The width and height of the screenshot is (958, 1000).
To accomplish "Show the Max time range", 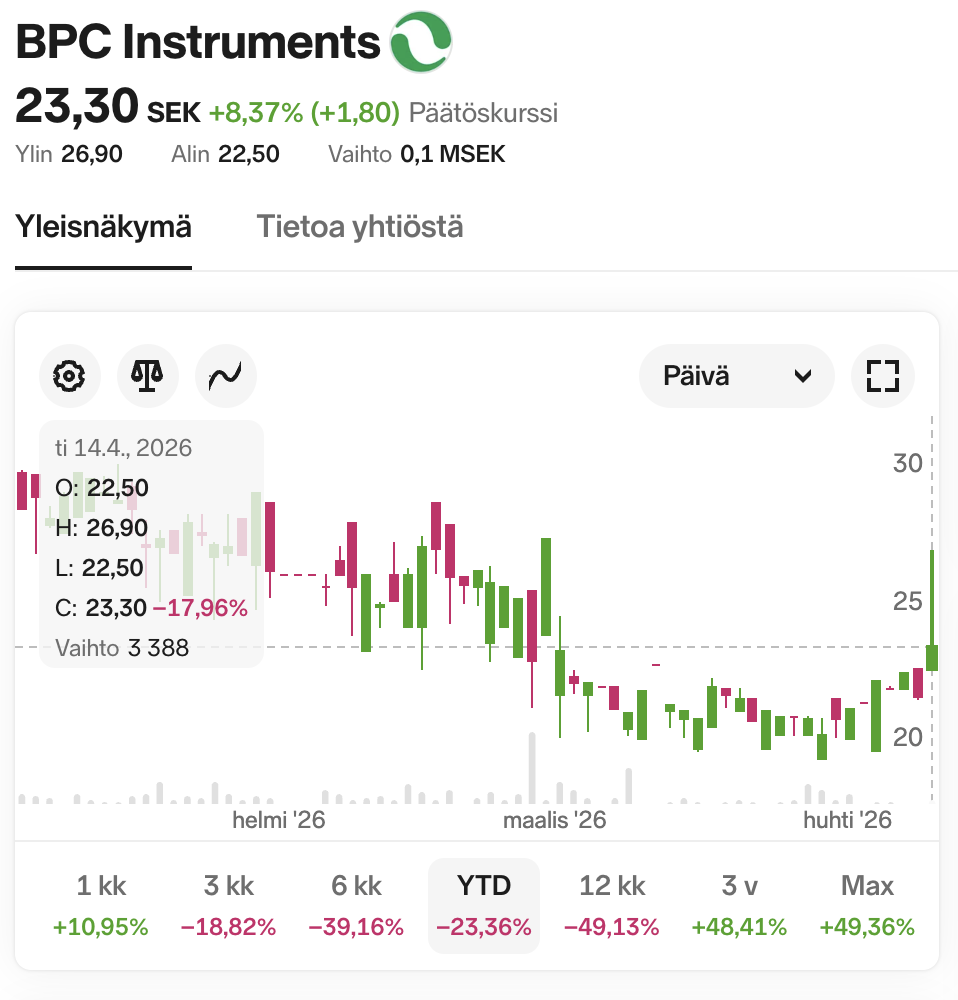I will [x=867, y=906].
